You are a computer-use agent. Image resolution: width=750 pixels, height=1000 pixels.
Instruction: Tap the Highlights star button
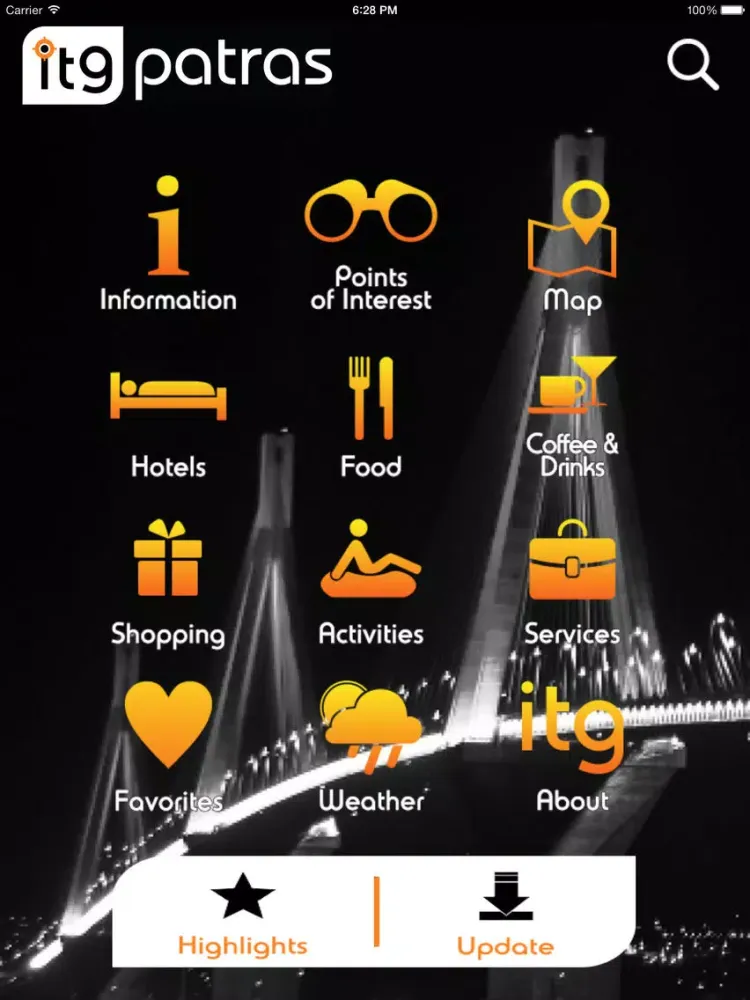(x=243, y=912)
